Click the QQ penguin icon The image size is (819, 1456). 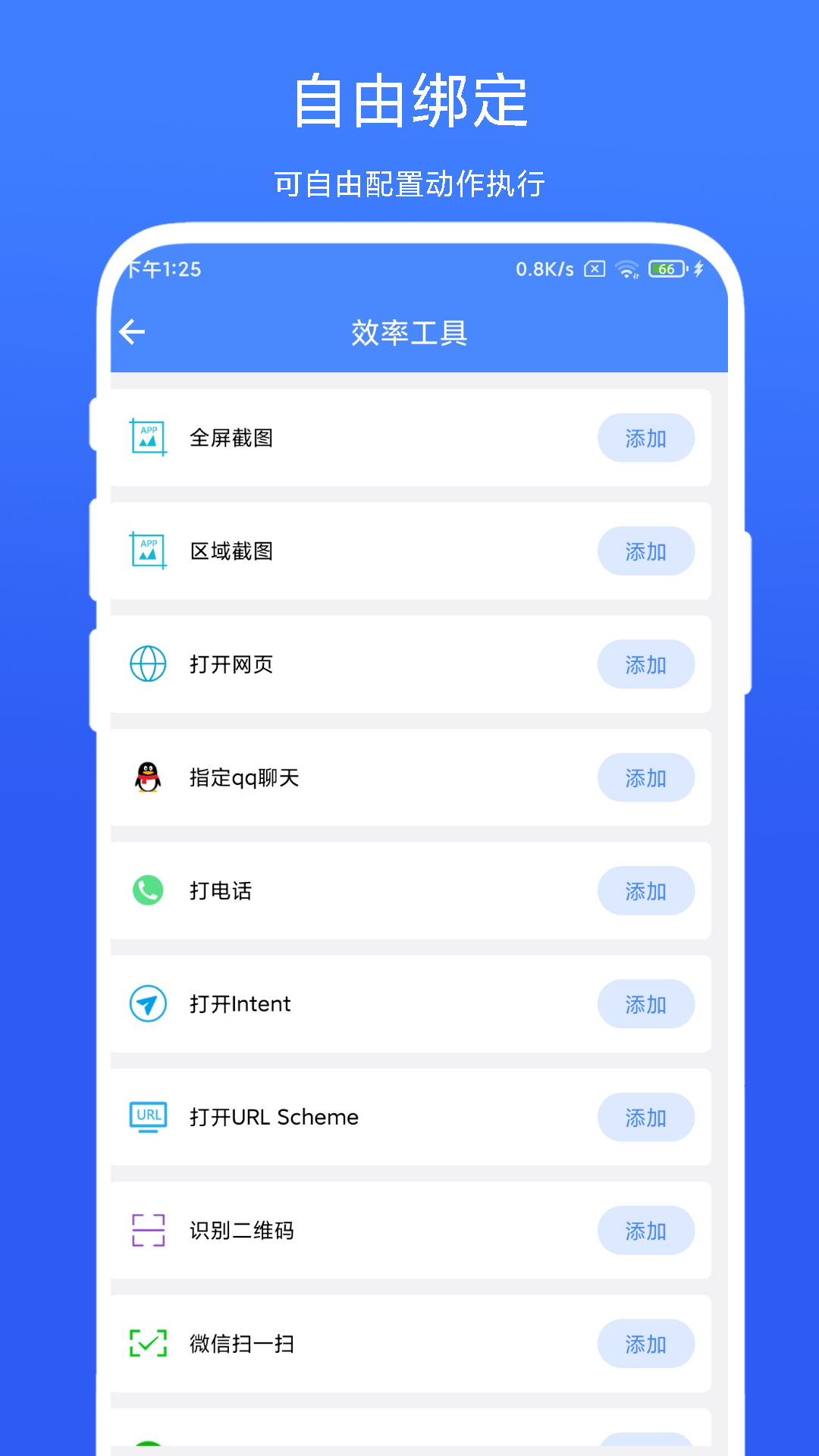(148, 777)
